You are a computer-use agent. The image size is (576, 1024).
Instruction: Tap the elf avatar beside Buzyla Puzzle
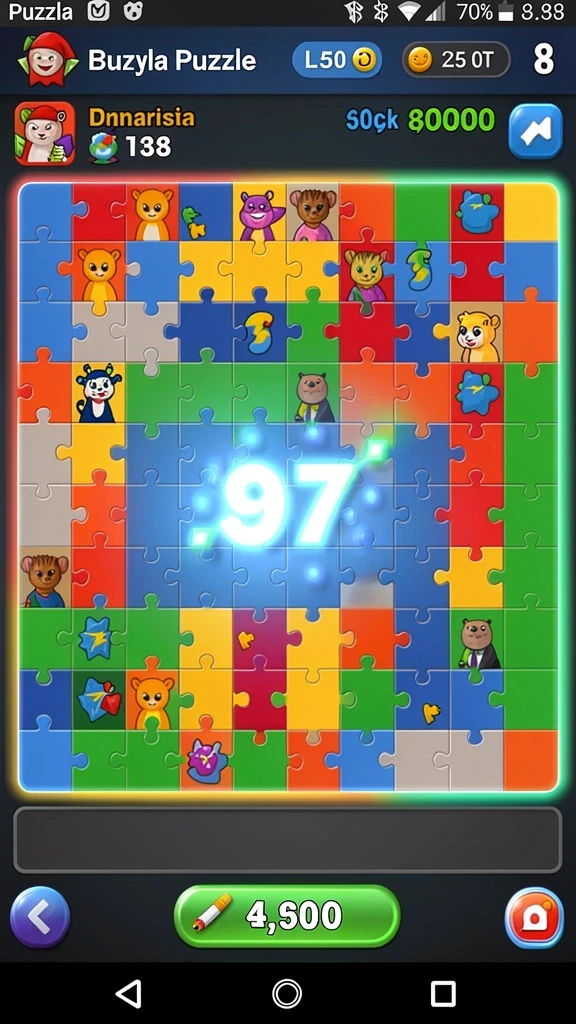(48, 59)
